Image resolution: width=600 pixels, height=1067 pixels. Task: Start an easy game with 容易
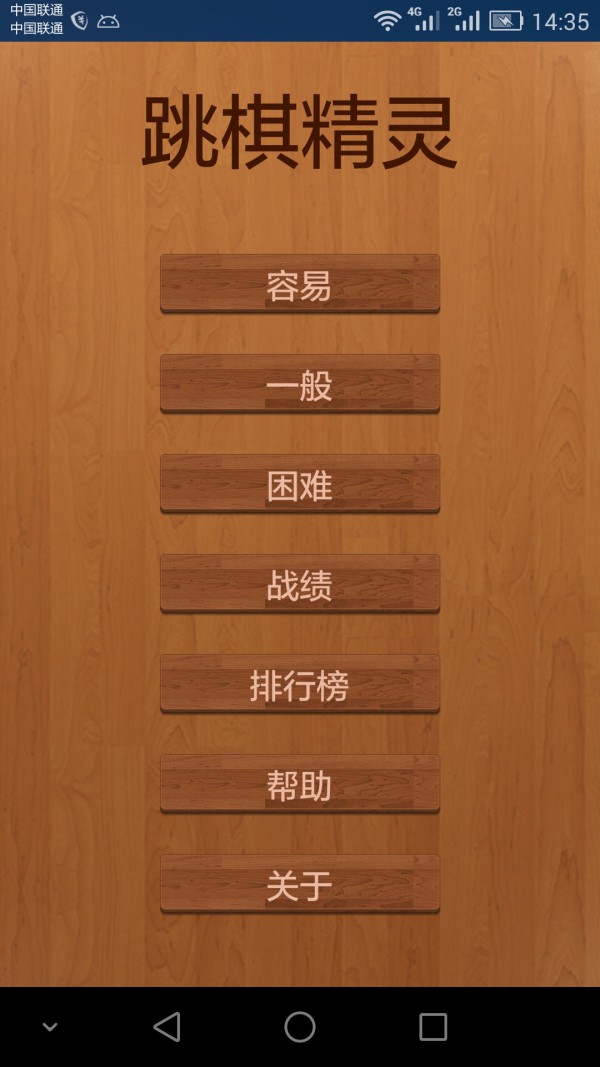pyautogui.click(x=299, y=284)
